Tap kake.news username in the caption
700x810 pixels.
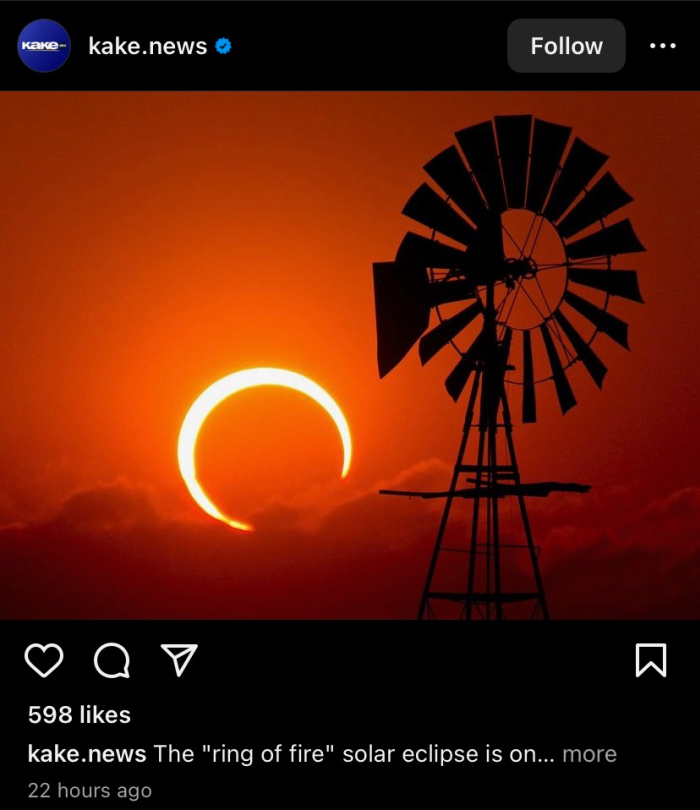[87, 754]
